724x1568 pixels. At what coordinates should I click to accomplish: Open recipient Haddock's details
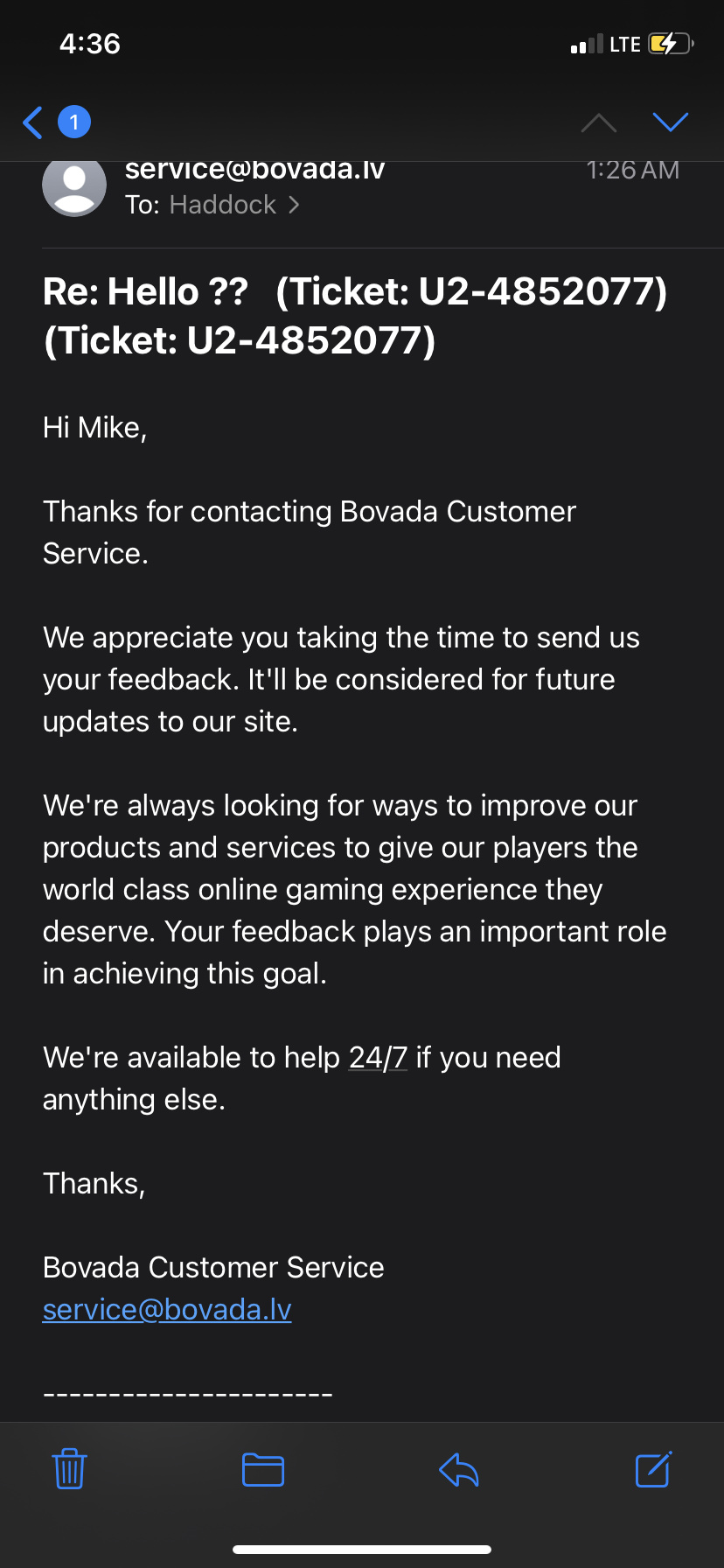[x=224, y=205]
